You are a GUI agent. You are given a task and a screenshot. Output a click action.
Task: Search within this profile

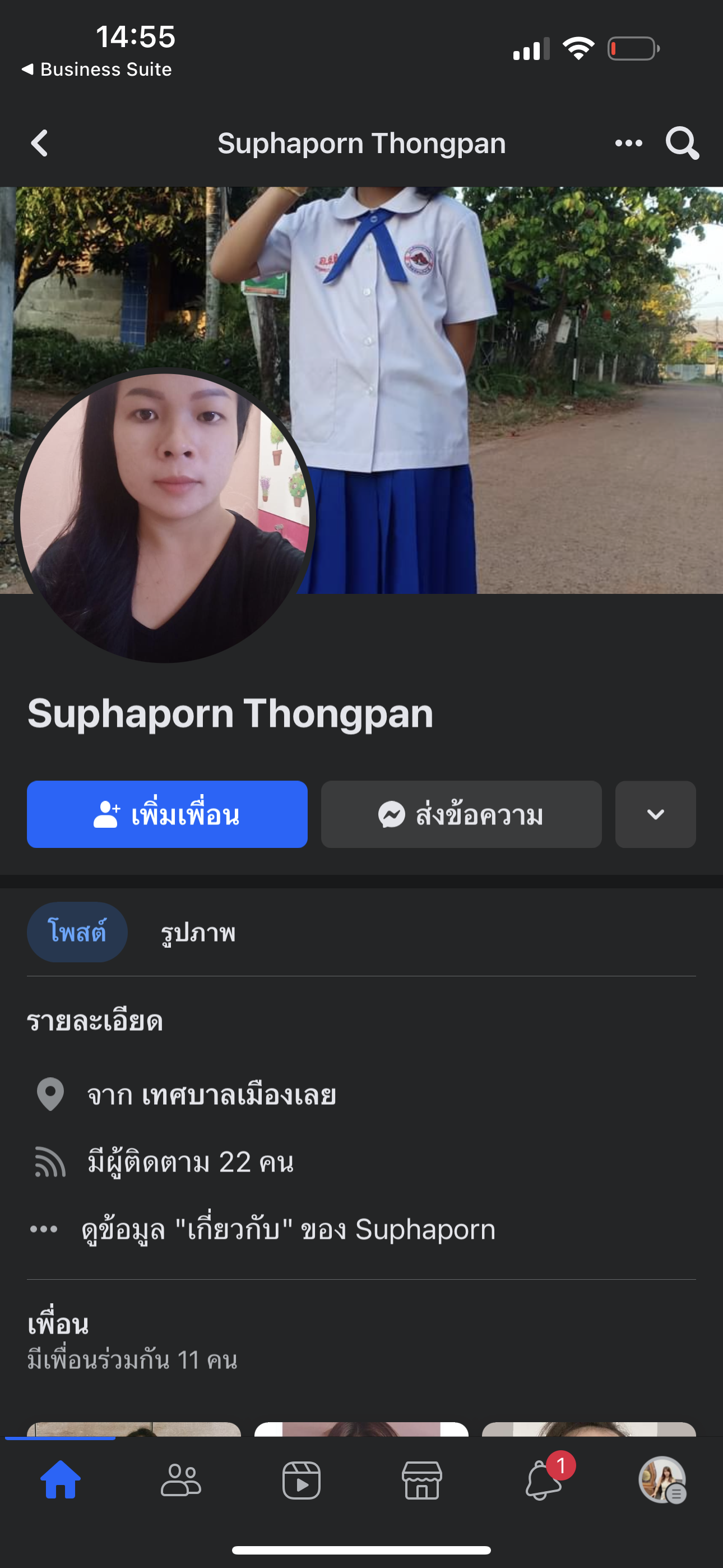click(x=682, y=144)
